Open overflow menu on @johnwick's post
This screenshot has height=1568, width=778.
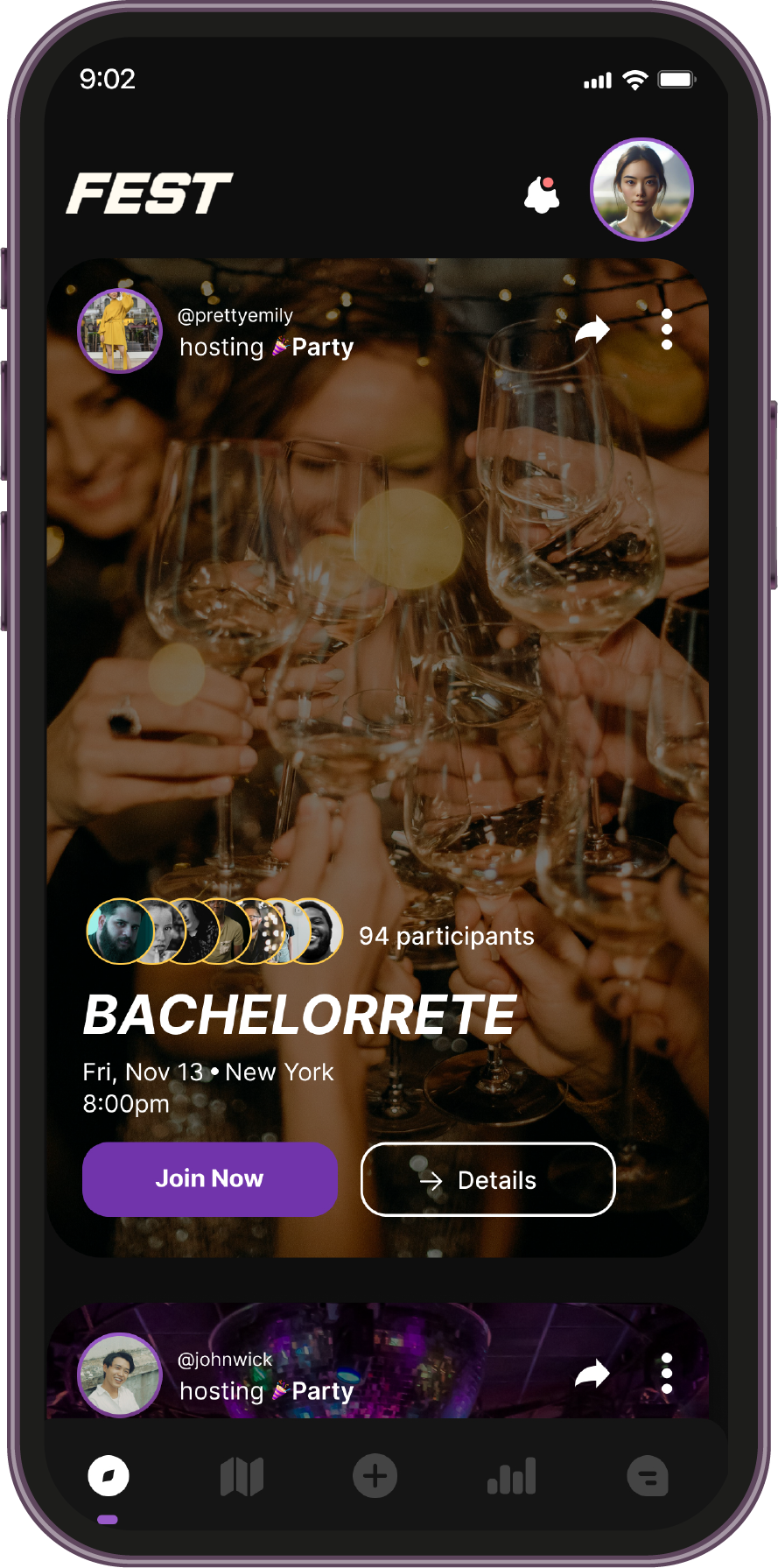click(x=667, y=1374)
